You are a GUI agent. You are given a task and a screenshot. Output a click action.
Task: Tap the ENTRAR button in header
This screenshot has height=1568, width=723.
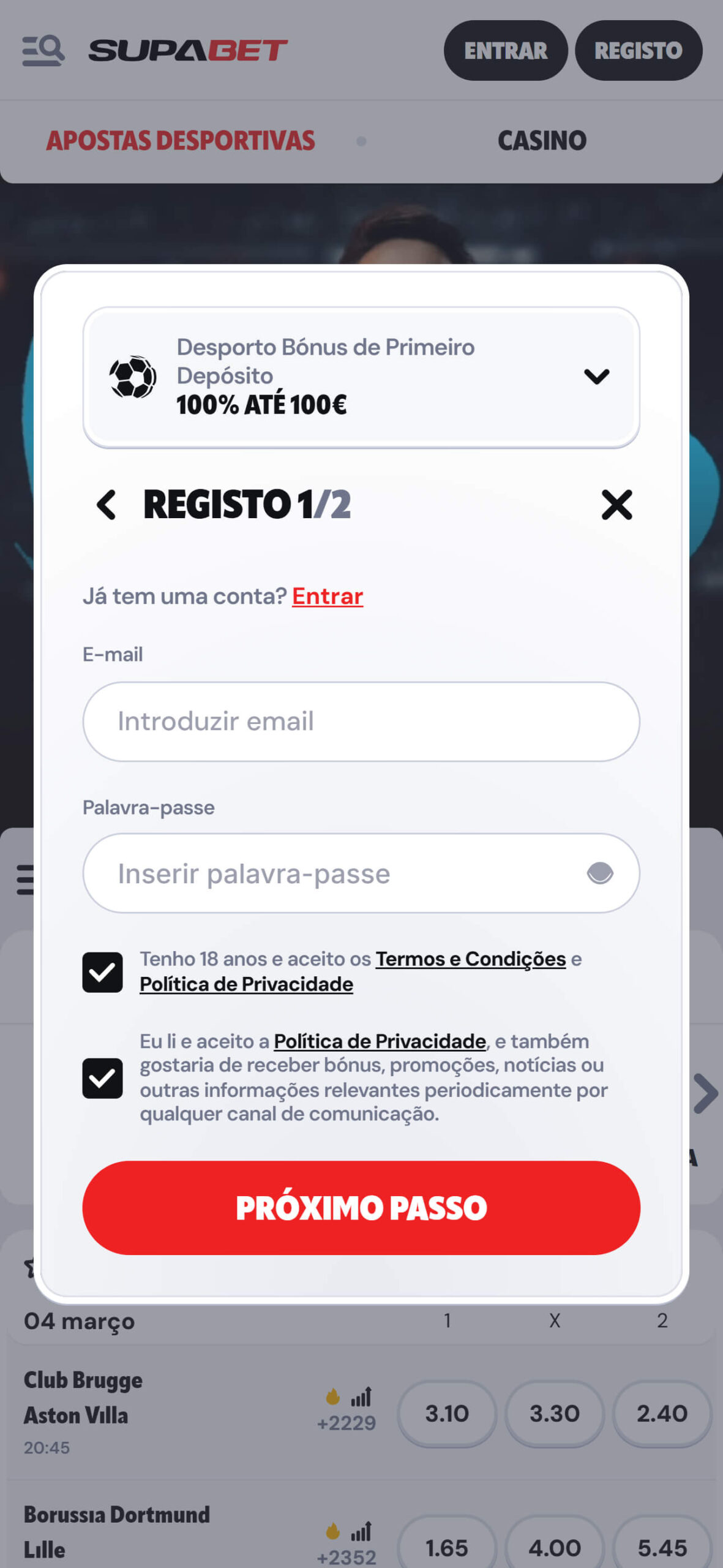(x=505, y=50)
